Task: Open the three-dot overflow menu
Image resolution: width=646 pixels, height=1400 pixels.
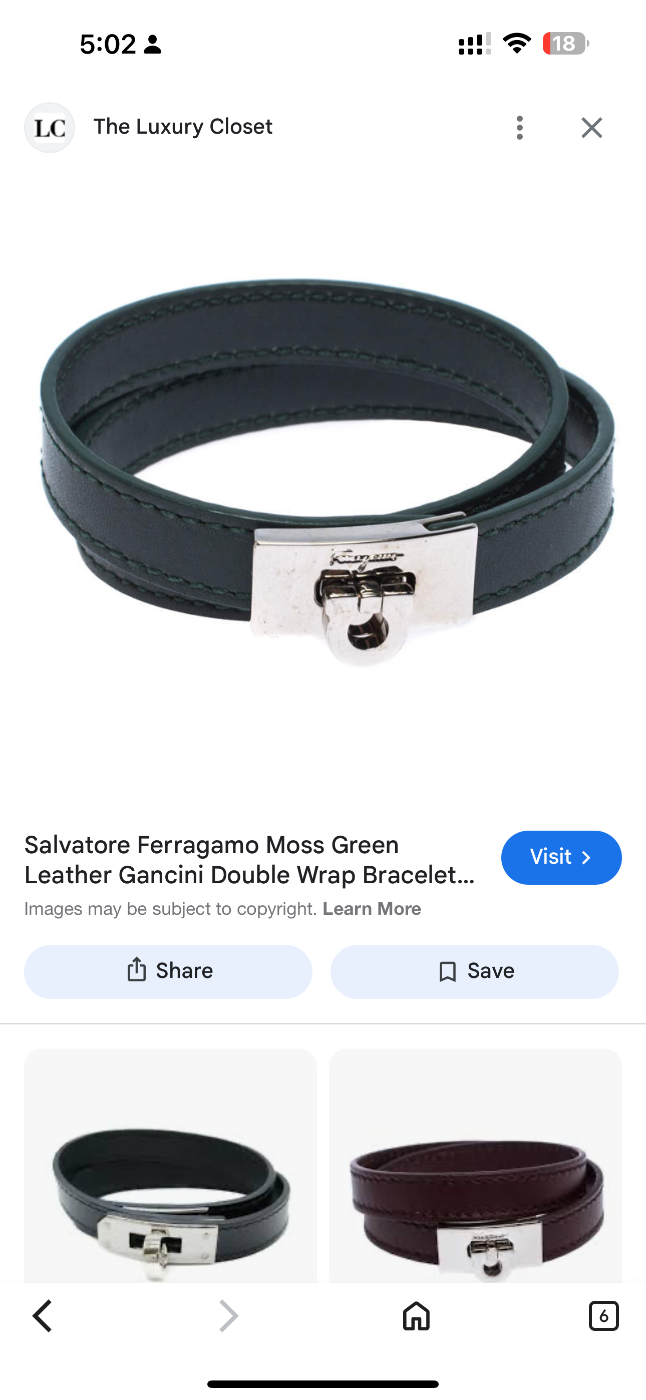Action: click(x=519, y=127)
